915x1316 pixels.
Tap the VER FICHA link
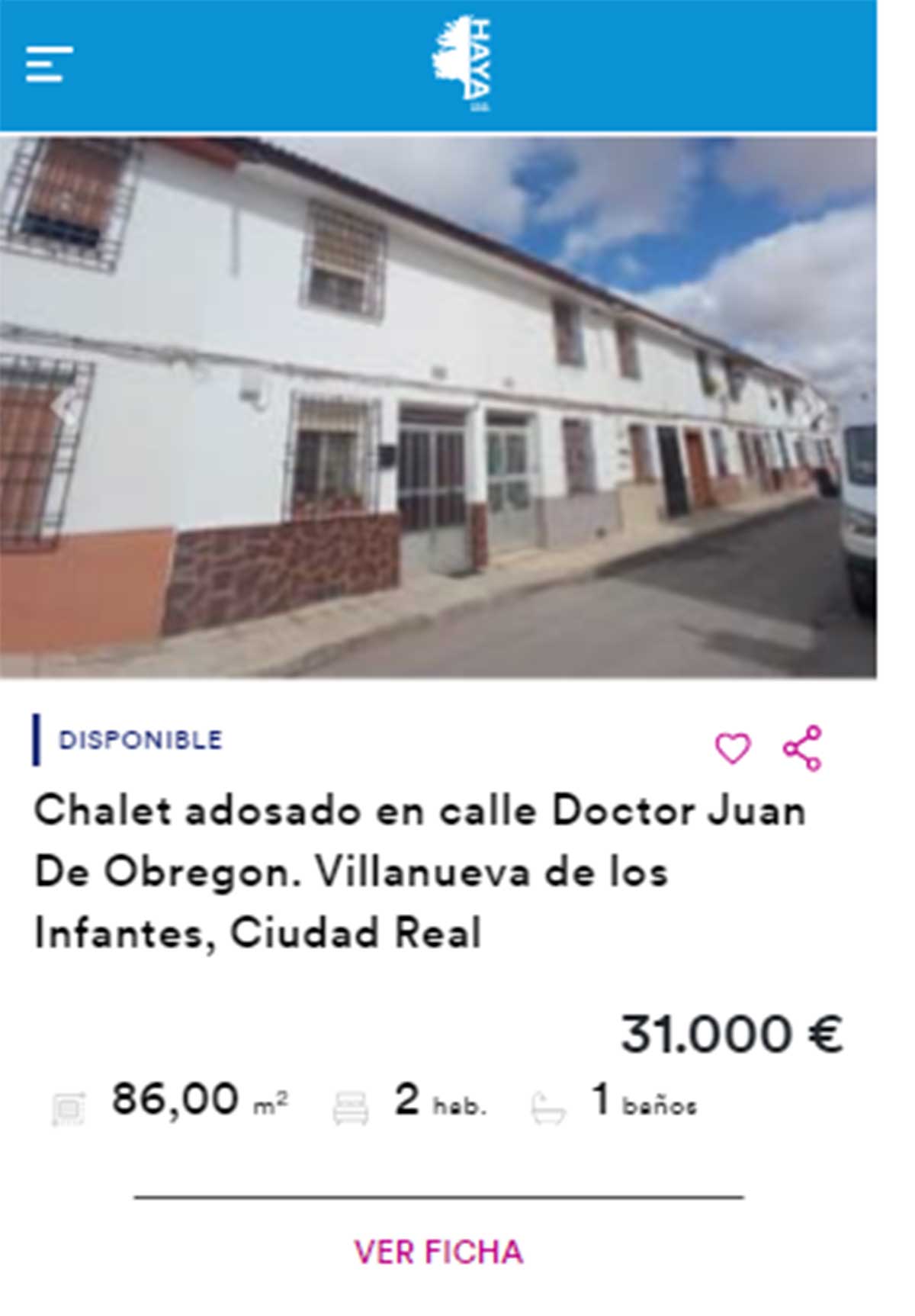[438, 1252]
